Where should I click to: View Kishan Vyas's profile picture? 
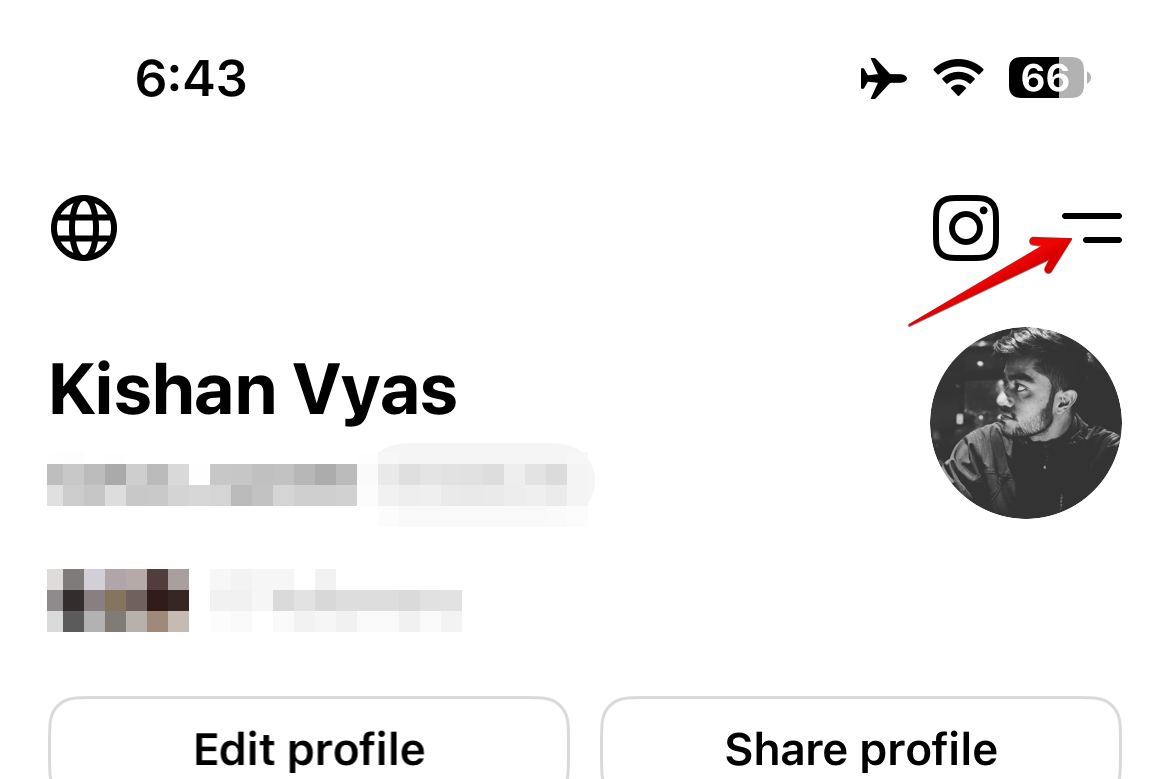1025,423
